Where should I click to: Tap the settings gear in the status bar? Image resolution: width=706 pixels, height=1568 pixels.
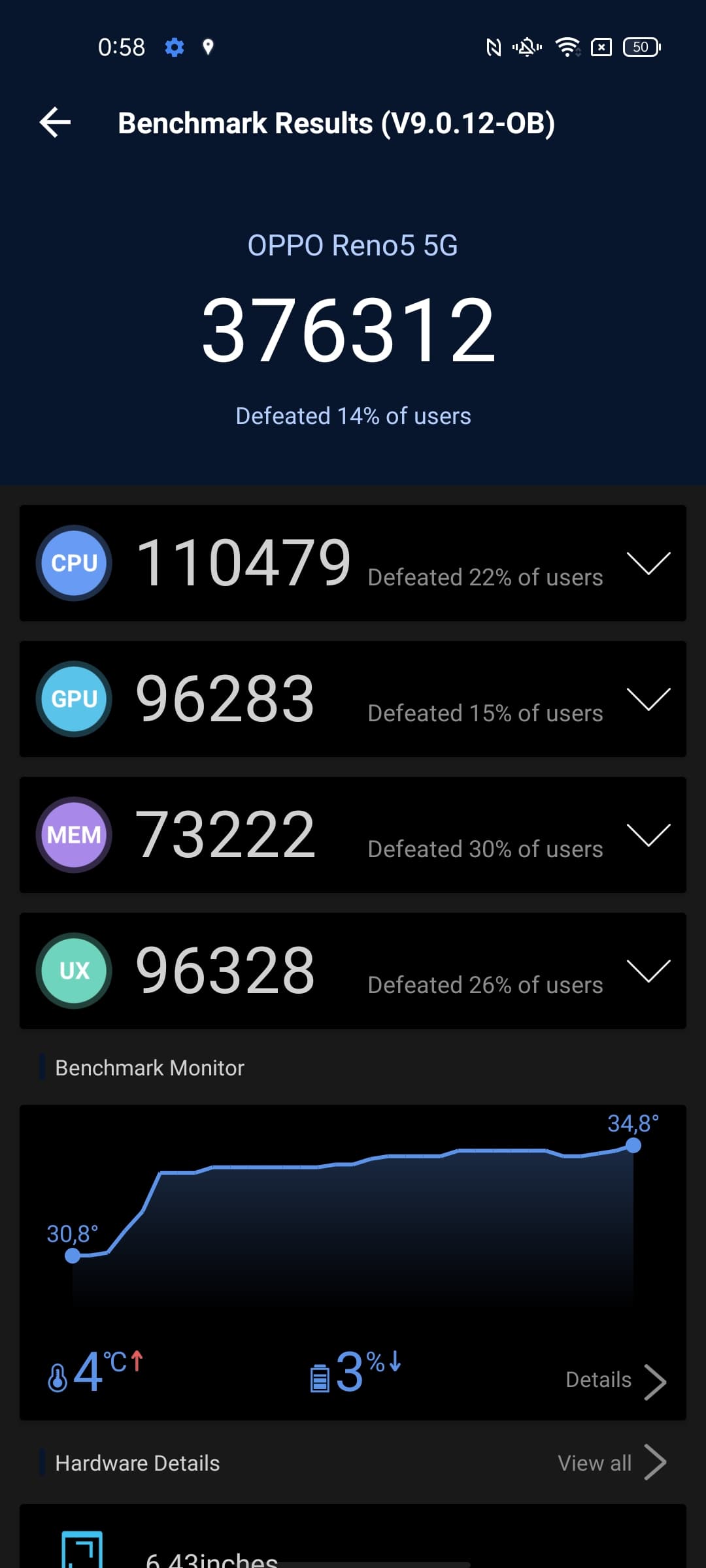coord(173,46)
